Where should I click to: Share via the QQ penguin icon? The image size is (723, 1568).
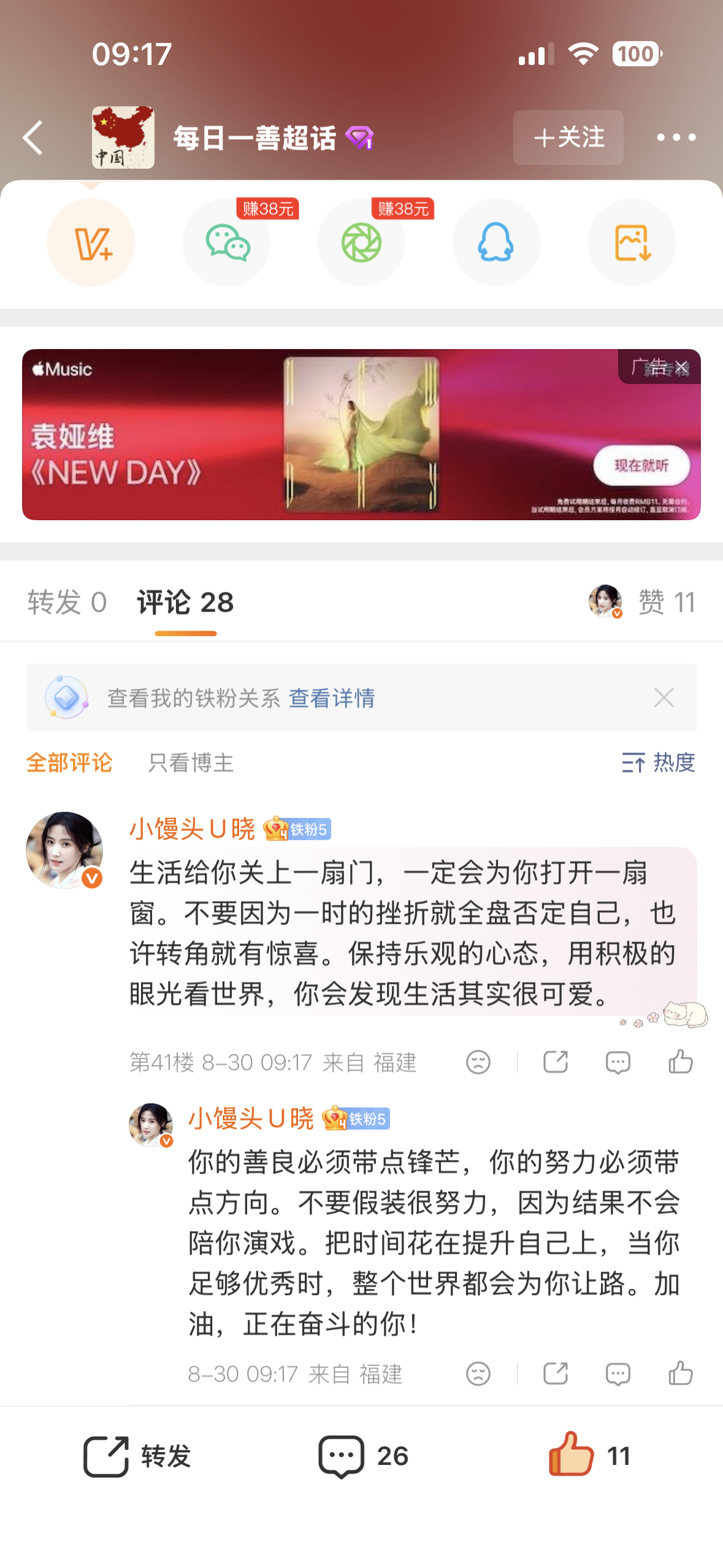(x=496, y=242)
